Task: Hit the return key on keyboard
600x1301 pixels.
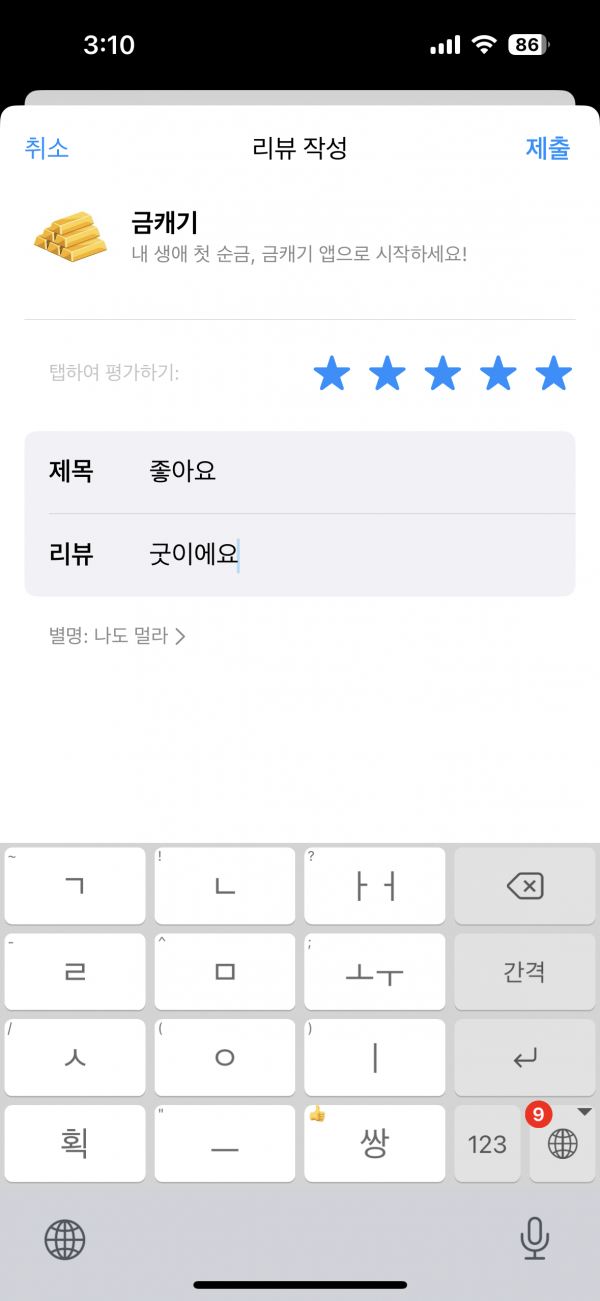Action: pos(525,1058)
